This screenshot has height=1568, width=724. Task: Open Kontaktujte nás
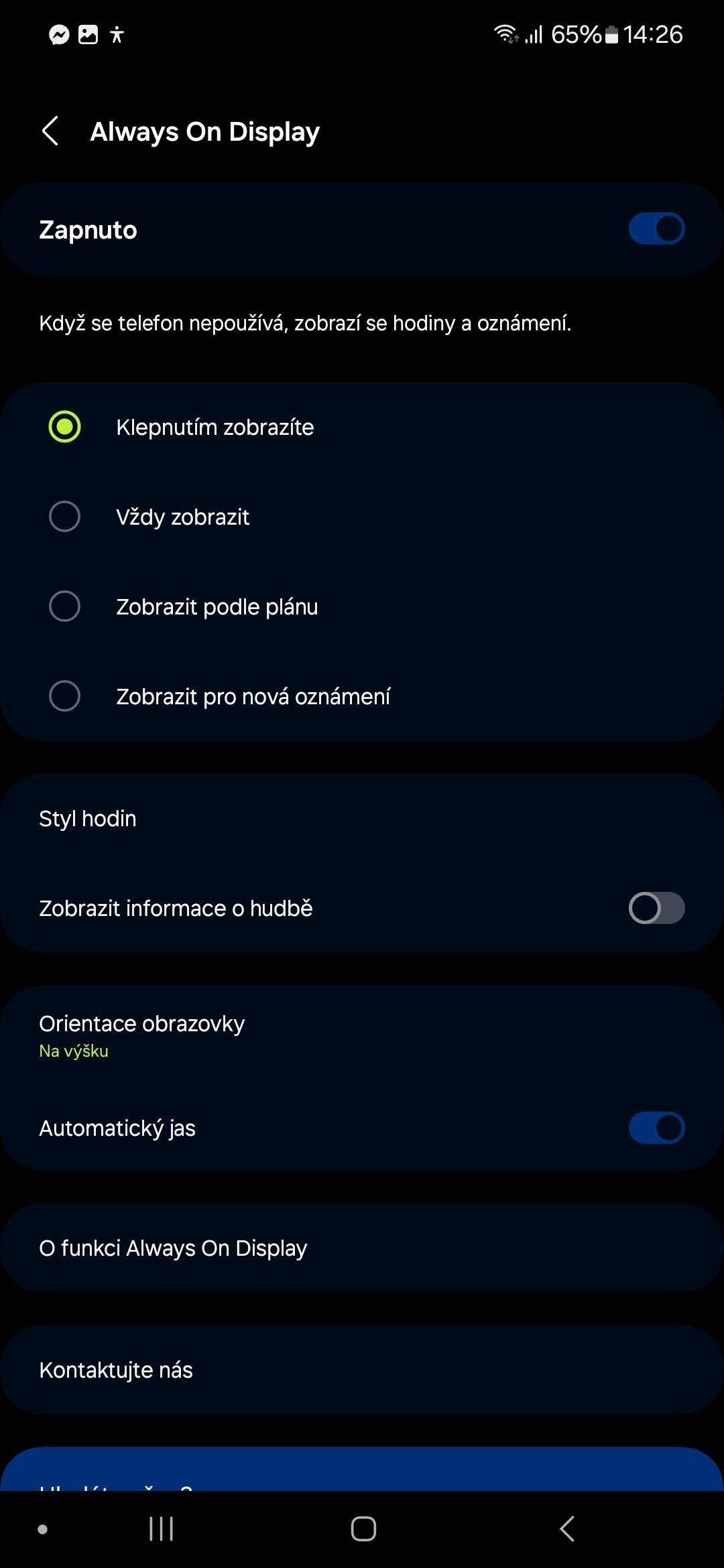(362, 1370)
